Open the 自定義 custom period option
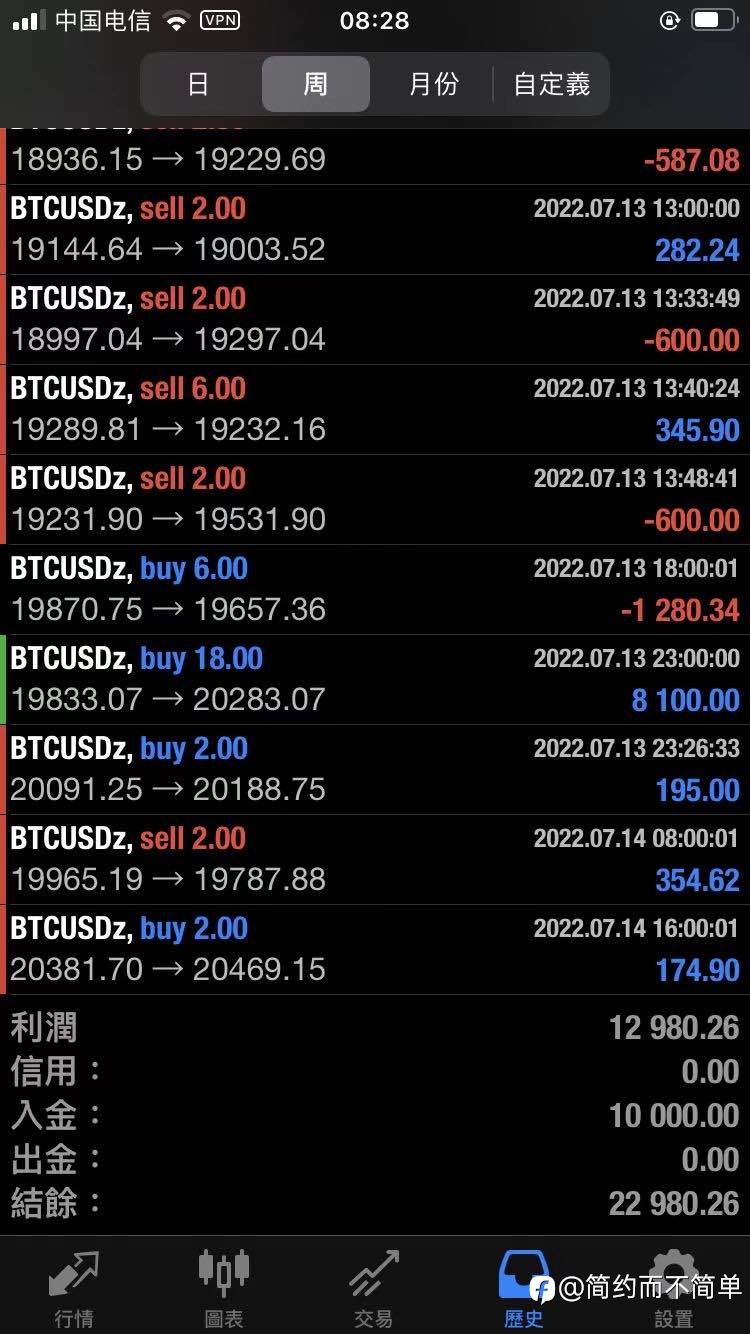 (x=551, y=84)
